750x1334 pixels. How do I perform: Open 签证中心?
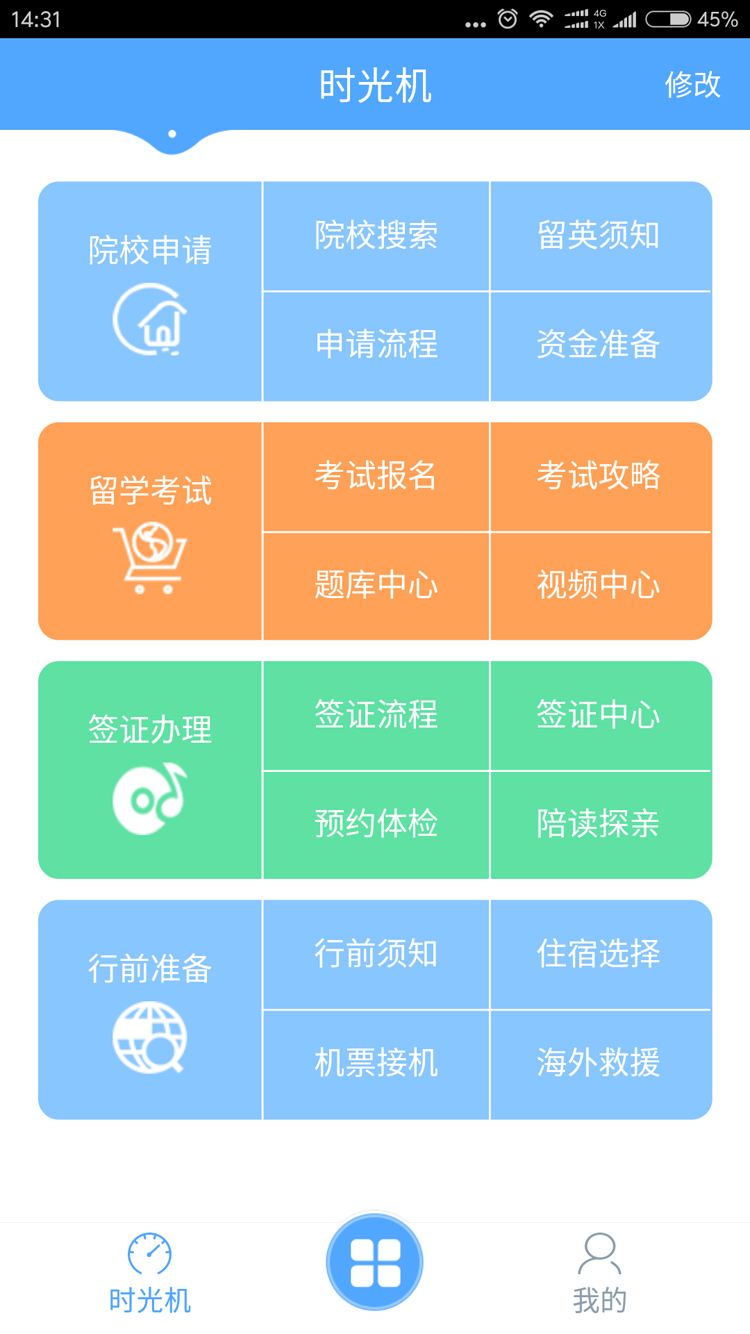coord(599,715)
